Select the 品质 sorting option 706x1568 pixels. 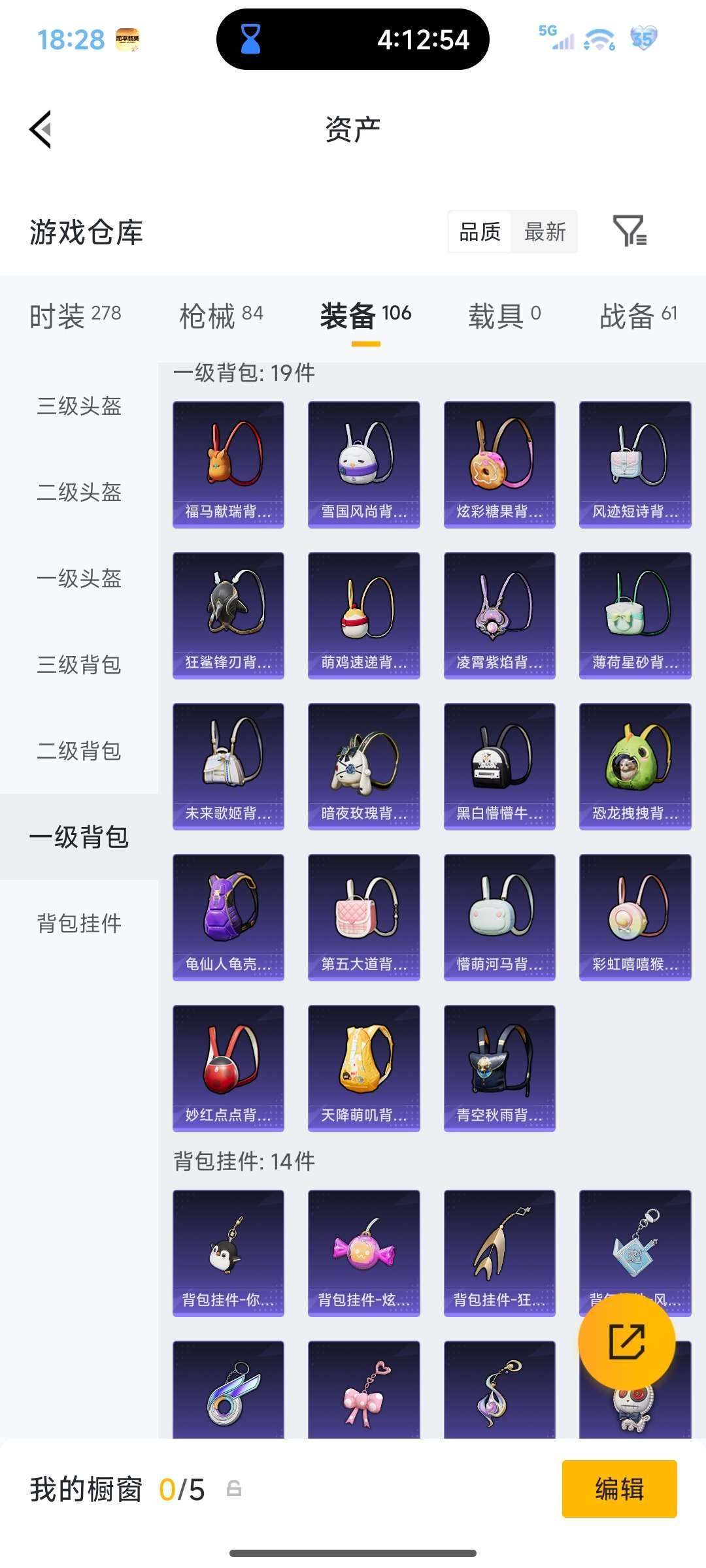pos(480,232)
